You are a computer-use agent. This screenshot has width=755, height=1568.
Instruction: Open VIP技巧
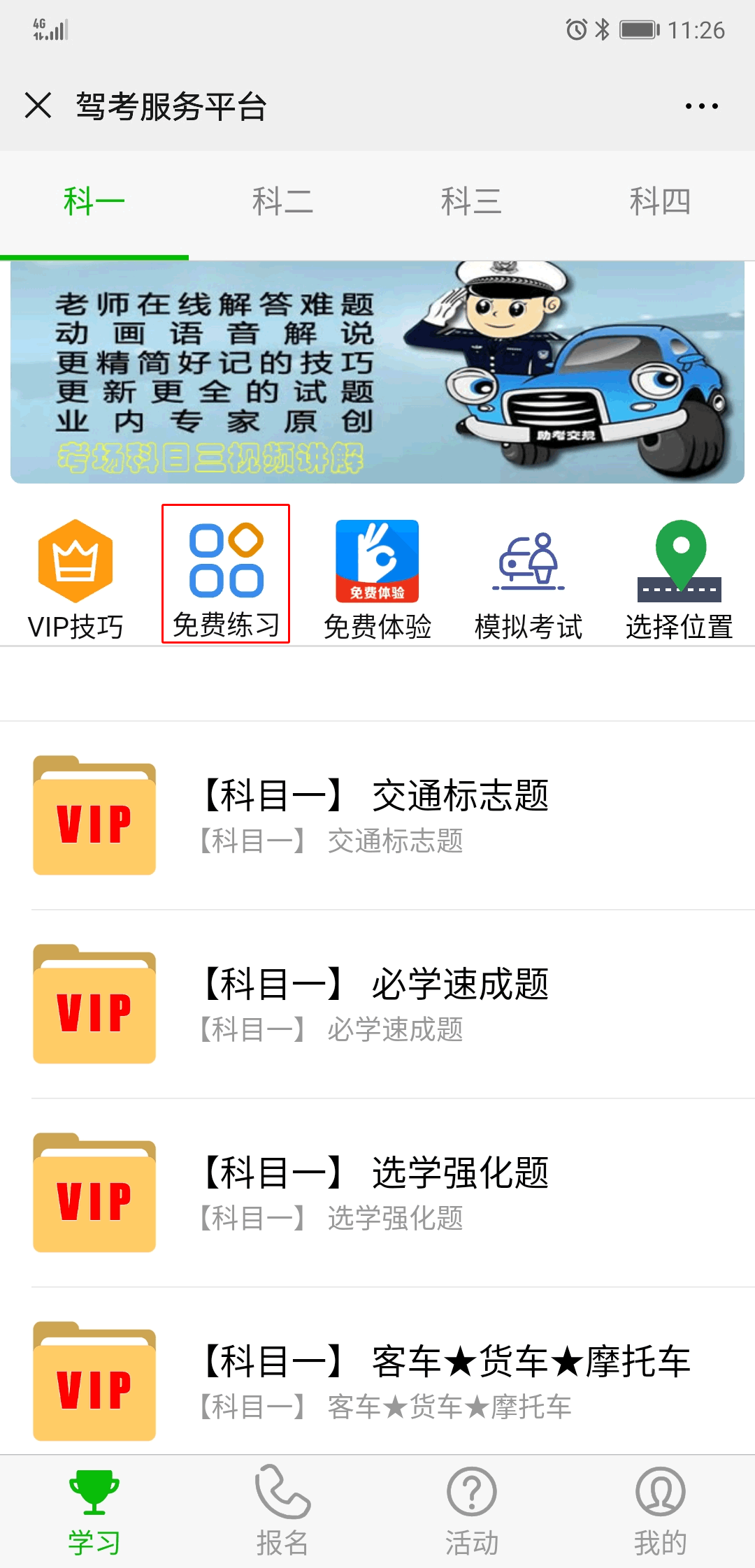tap(75, 580)
